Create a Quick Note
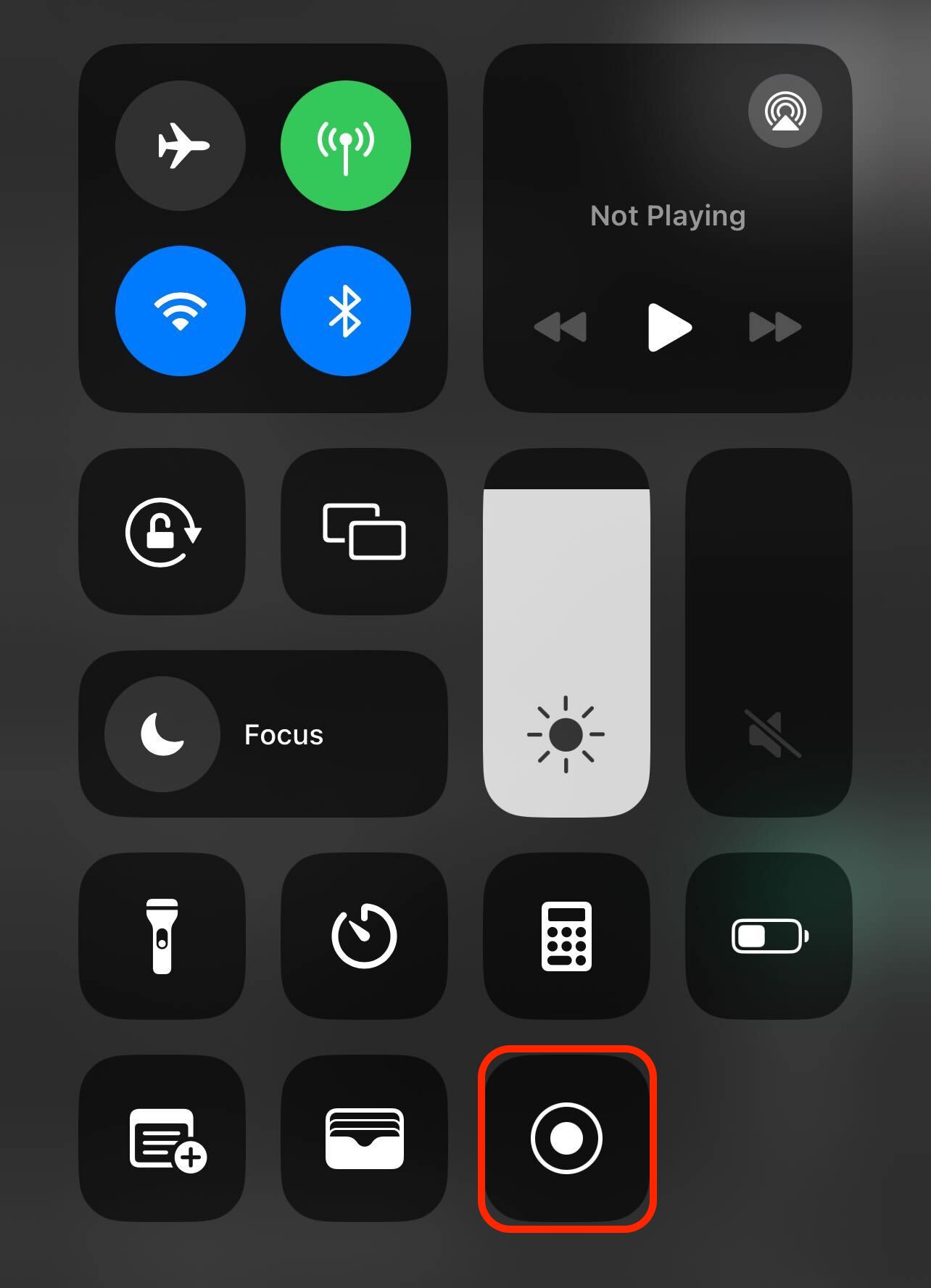 (162, 1138)
